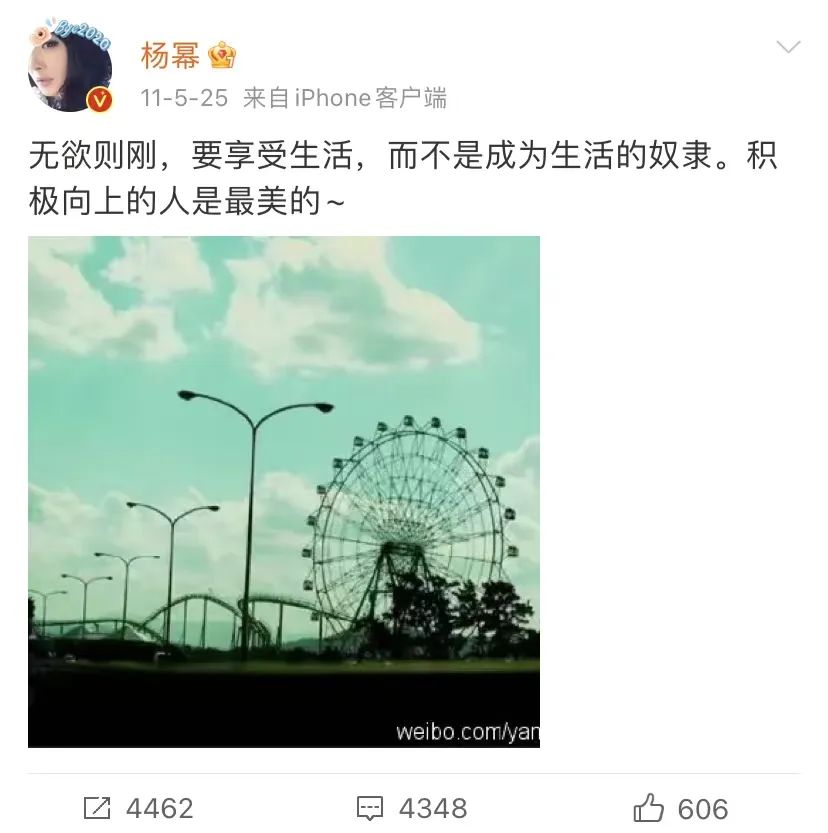The image size is (828, 833).
Task: Like this post with 606 likes
Action: click(681, 808)
